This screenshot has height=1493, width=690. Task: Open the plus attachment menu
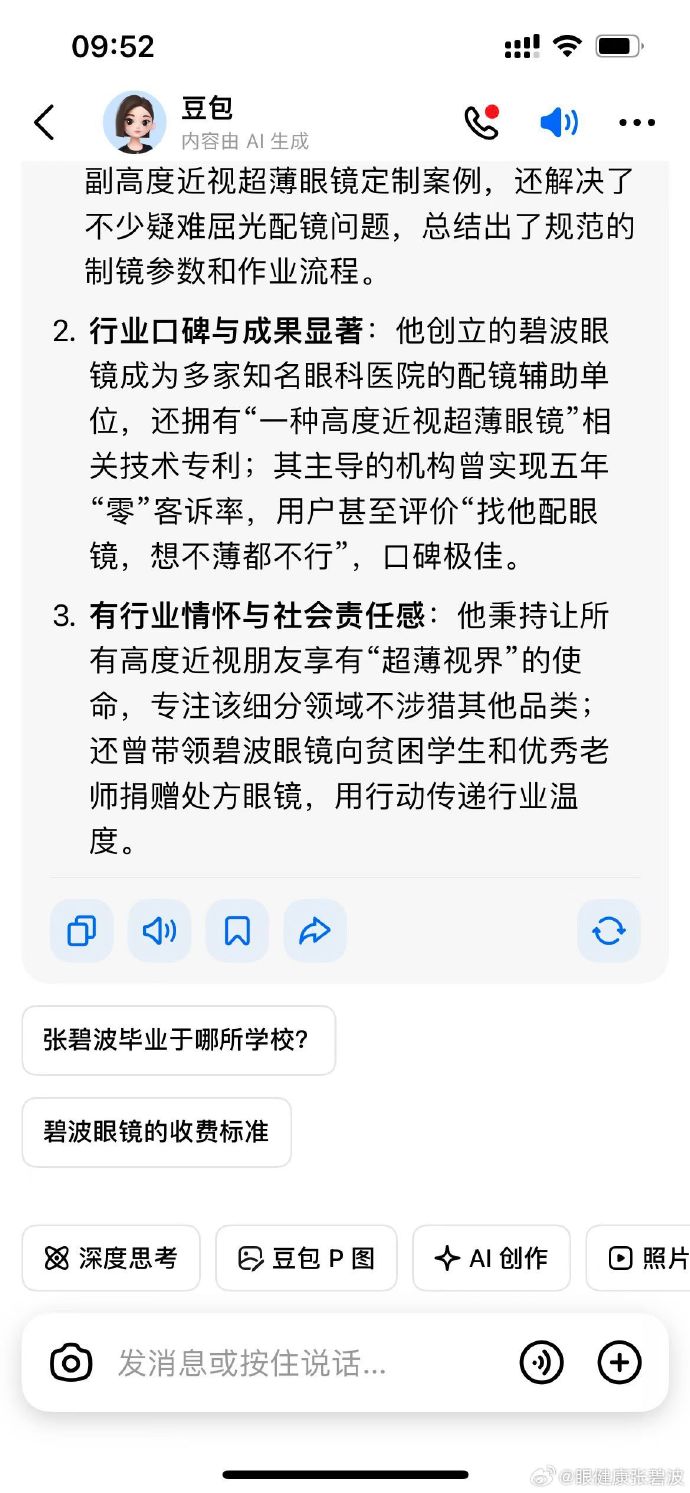click(619, 1363)
